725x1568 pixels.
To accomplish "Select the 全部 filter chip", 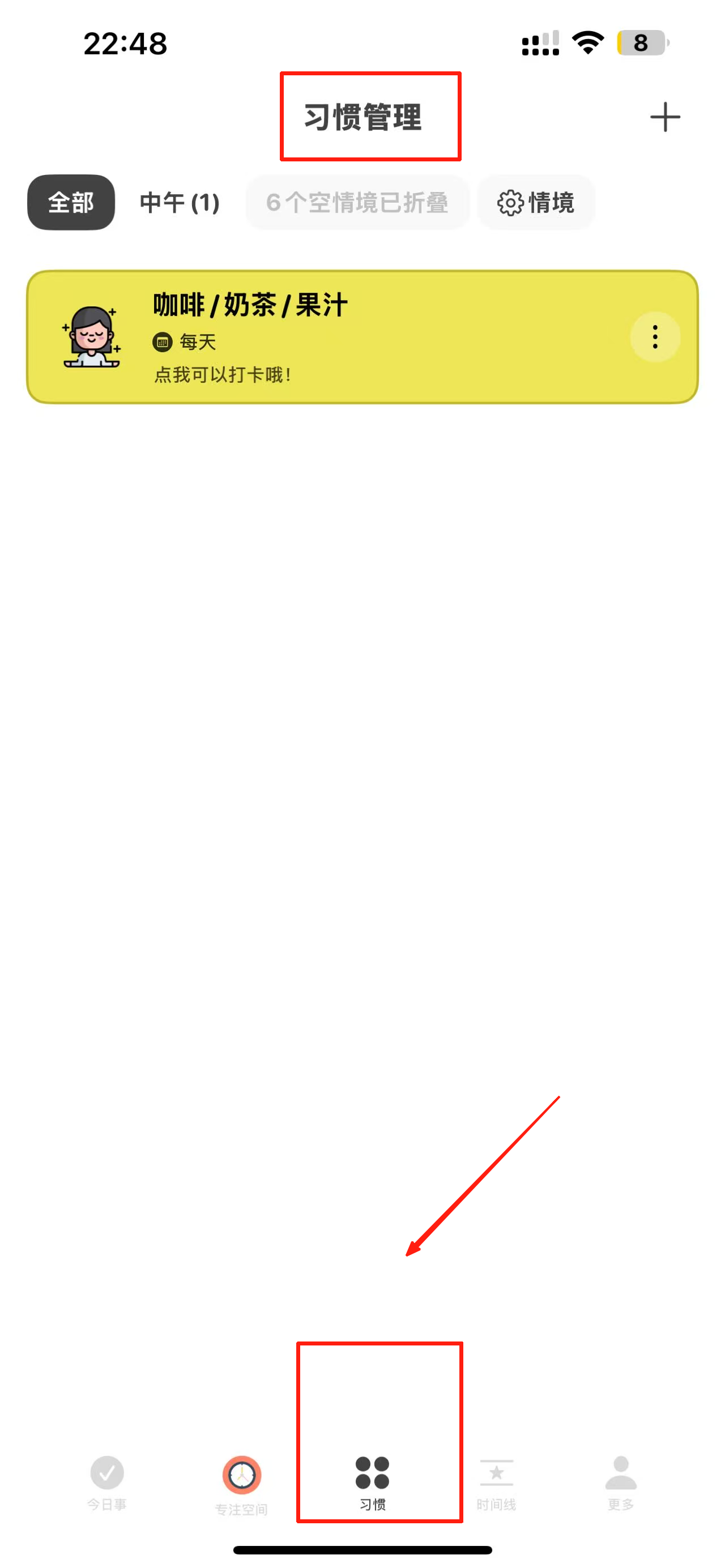I will (x=71, y=203).
